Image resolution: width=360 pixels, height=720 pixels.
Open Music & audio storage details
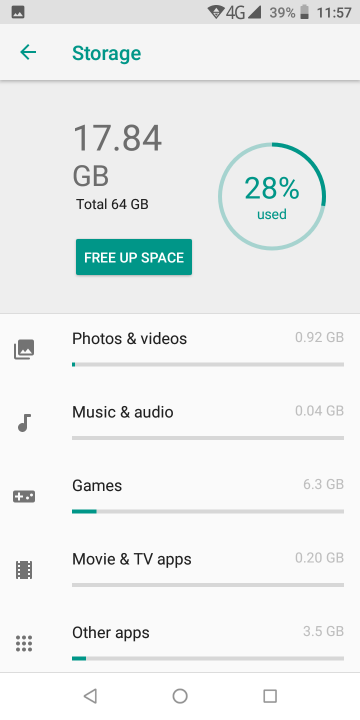click(x=180, y=424)
